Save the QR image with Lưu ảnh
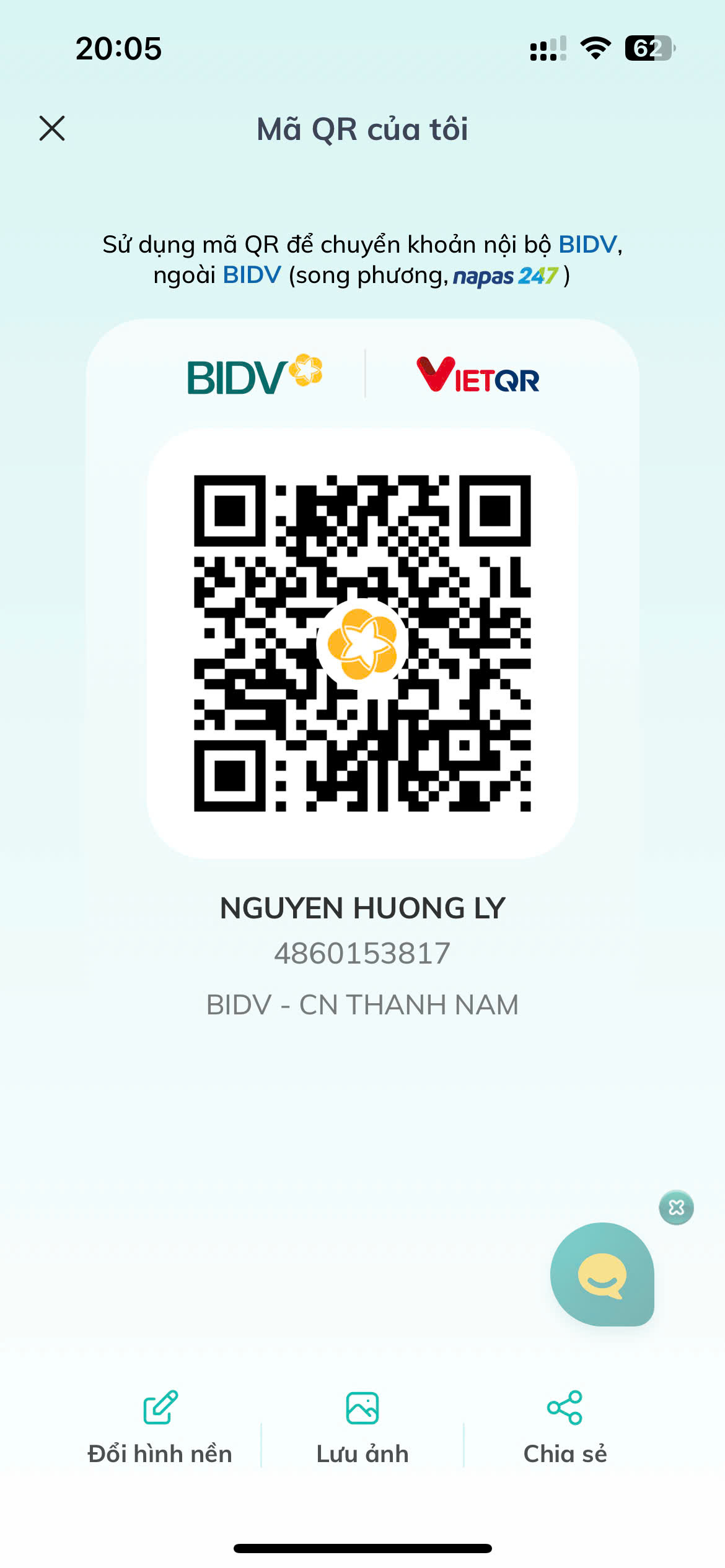This screenshot has width=725, height=1568. click(362, 1428)
